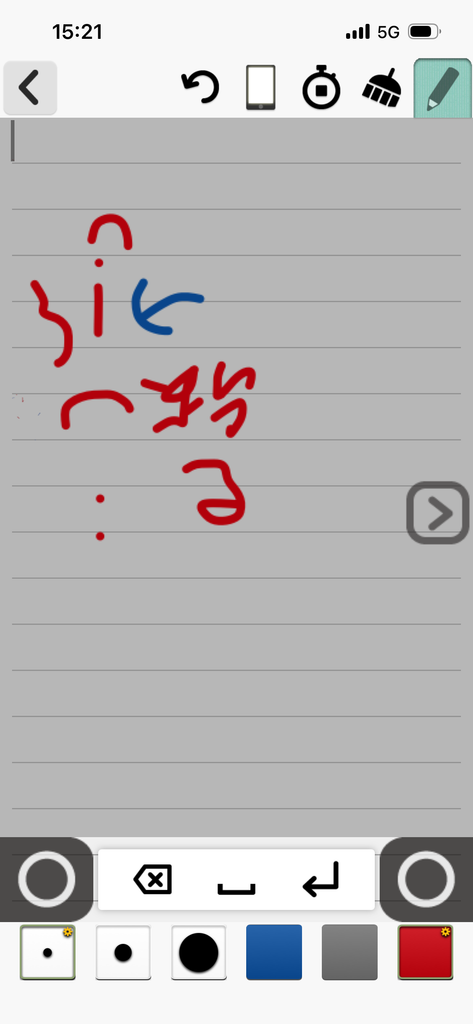Clear the canvas with the broom

382,88
